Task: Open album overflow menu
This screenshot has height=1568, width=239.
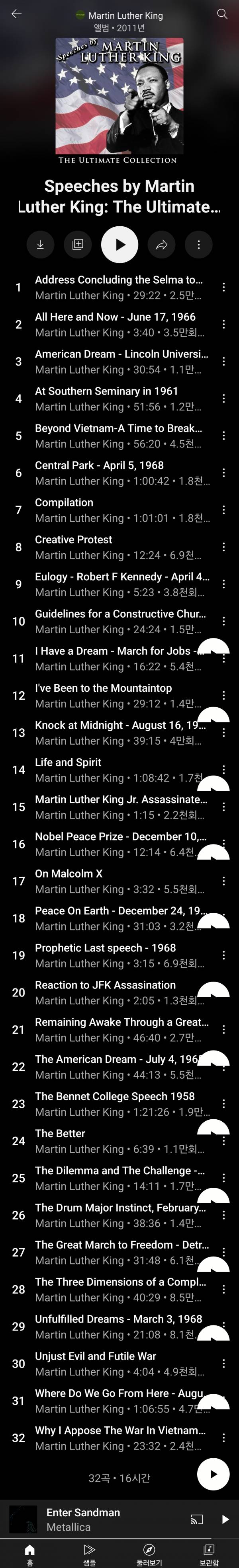Action: 199,245
